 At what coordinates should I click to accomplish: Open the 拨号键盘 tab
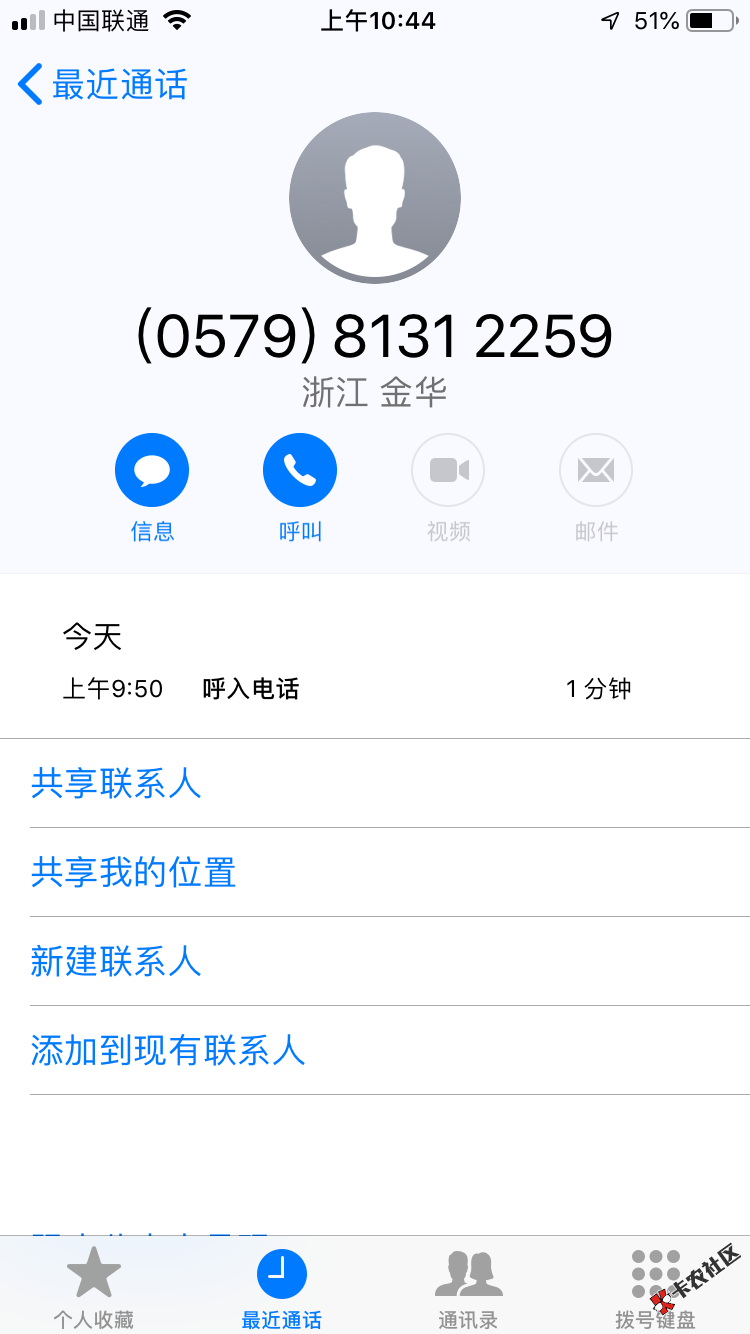click(655, 1287)
